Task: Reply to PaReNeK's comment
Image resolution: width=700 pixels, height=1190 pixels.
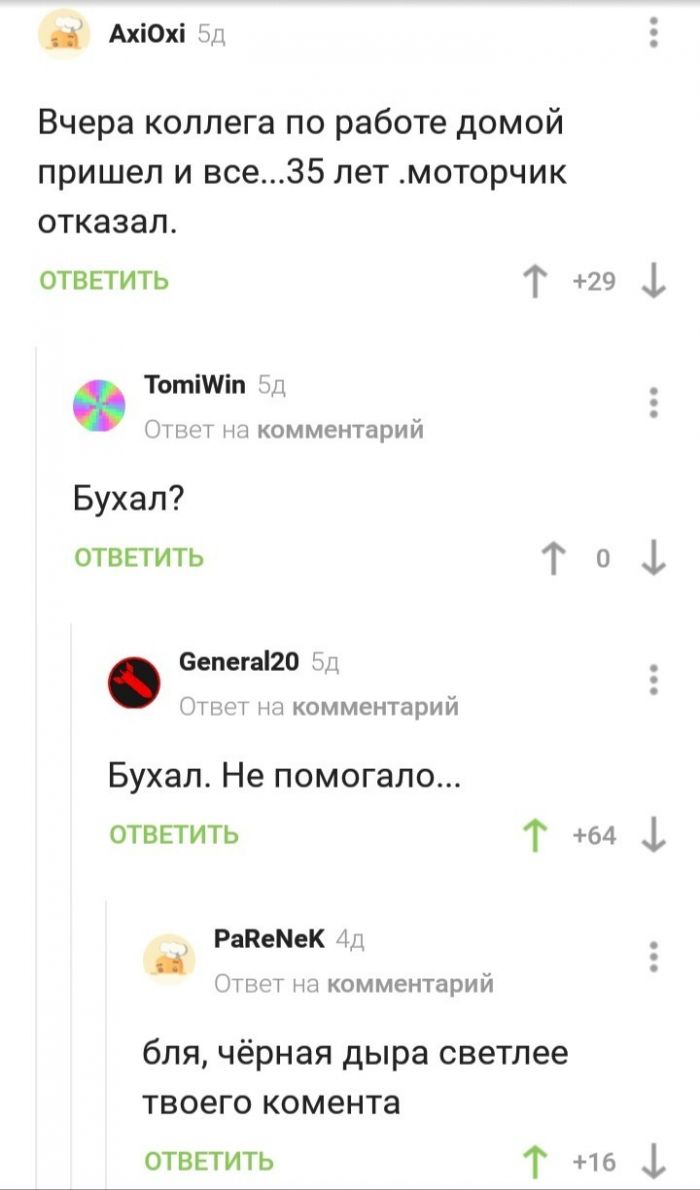Action: coord(209,1161)
